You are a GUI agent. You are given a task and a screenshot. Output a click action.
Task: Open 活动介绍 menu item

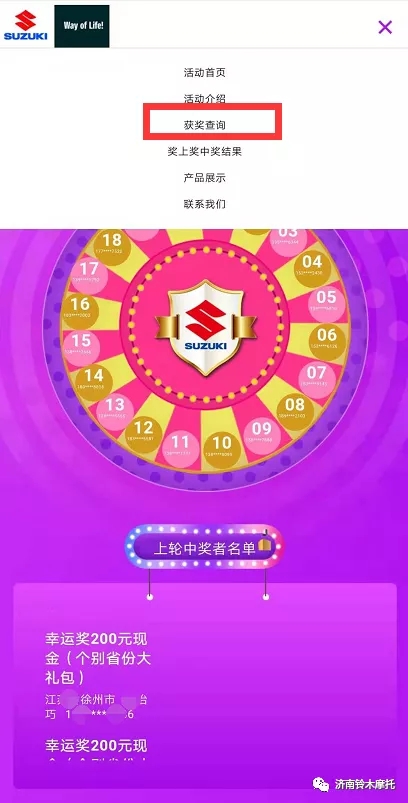click(204, 99)
